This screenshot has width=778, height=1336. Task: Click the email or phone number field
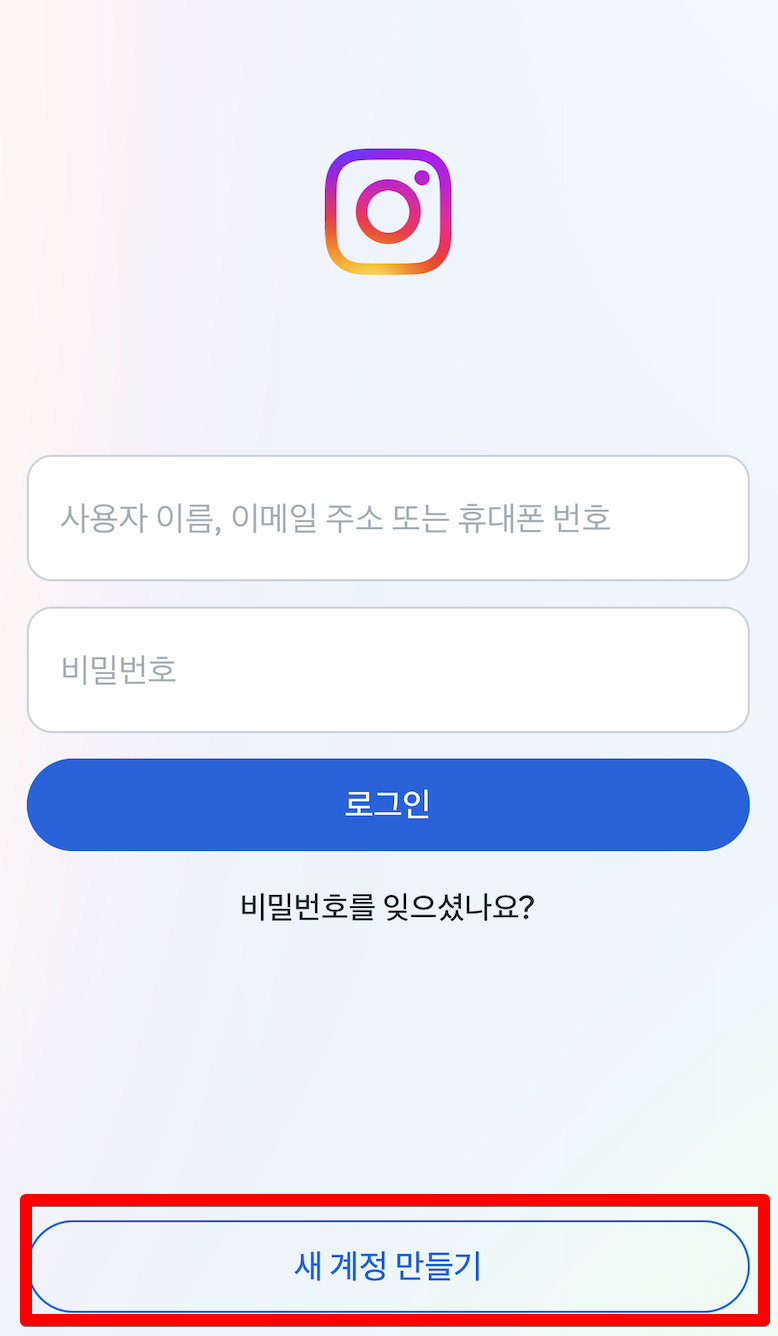(388, 518)
